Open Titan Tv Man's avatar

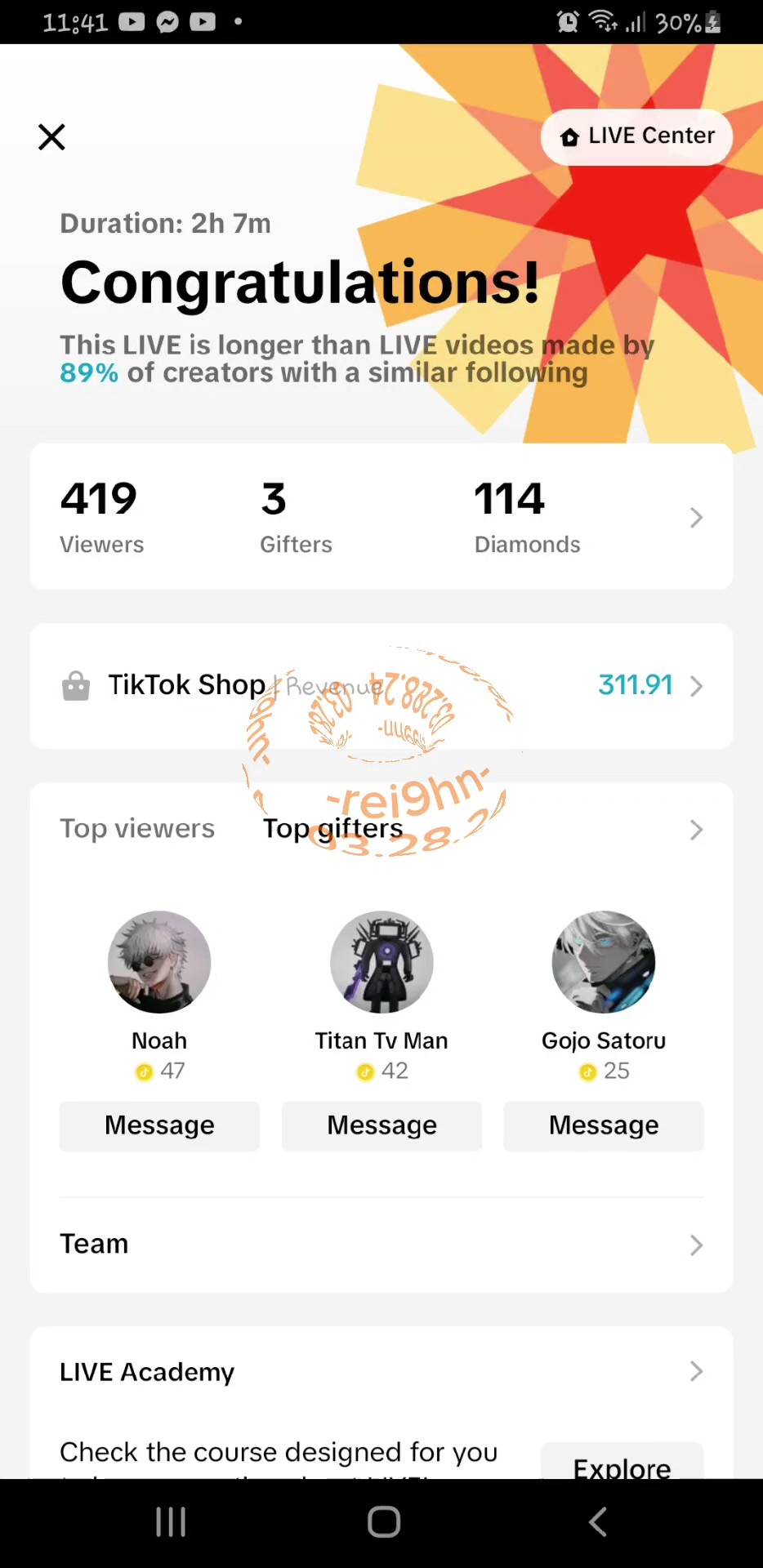coord(381,962)
